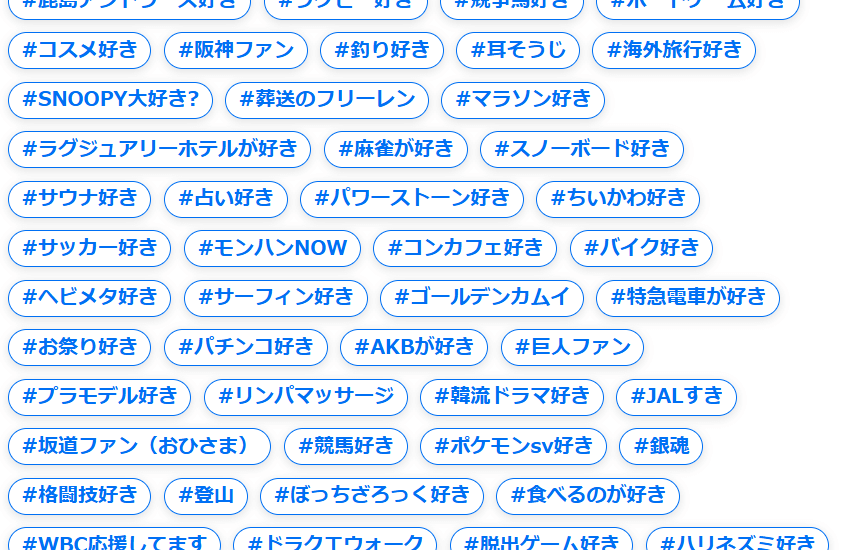Tap the #巨人ファン chip
Screen dimensions: 850x550
coord(572,348)
